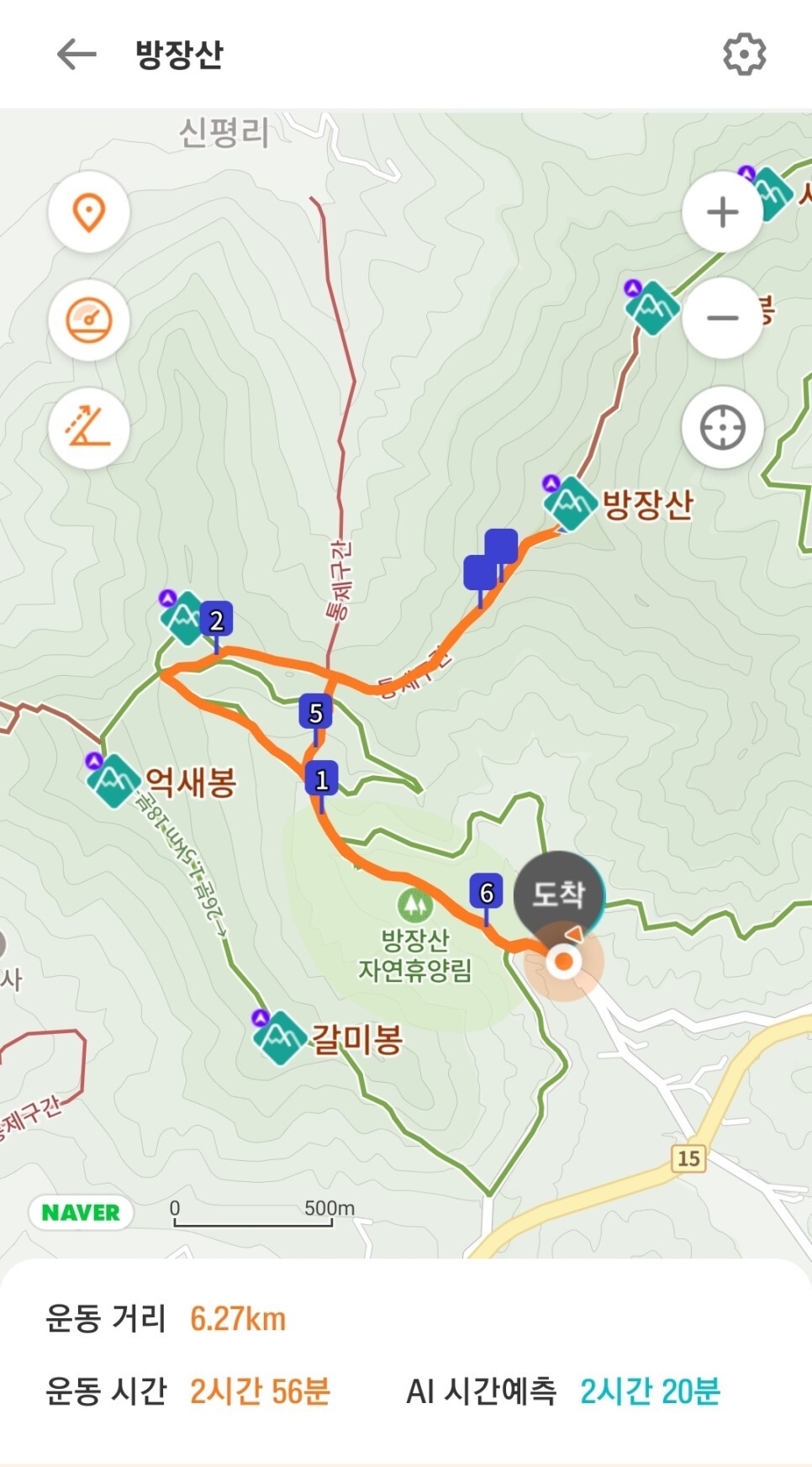Zoom out with the minus button
Viewport: 812px width, 1467px height.
pyautogui.click(x=723, y=319)
